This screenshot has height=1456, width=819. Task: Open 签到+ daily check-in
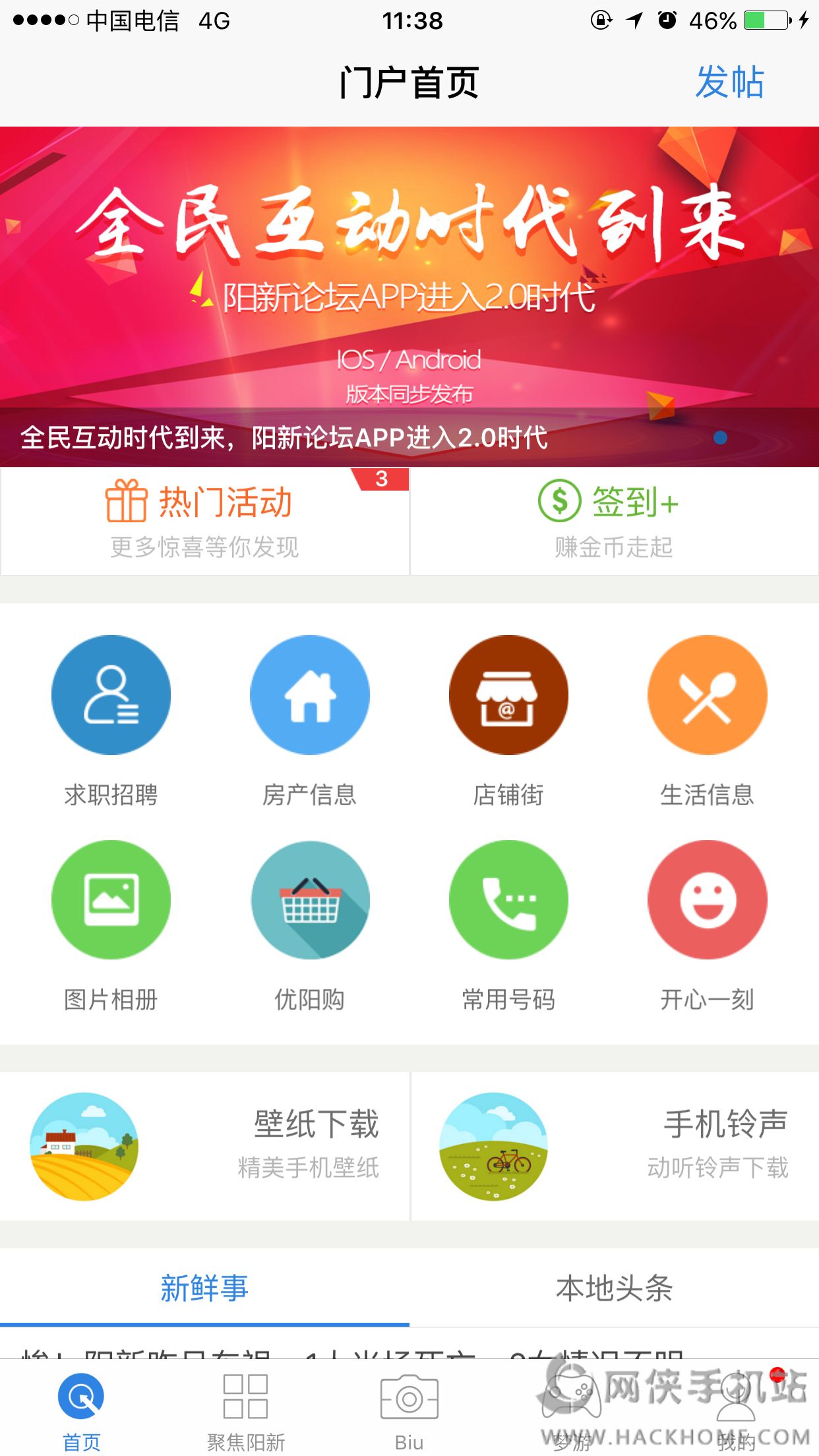[x=613, y=521]
